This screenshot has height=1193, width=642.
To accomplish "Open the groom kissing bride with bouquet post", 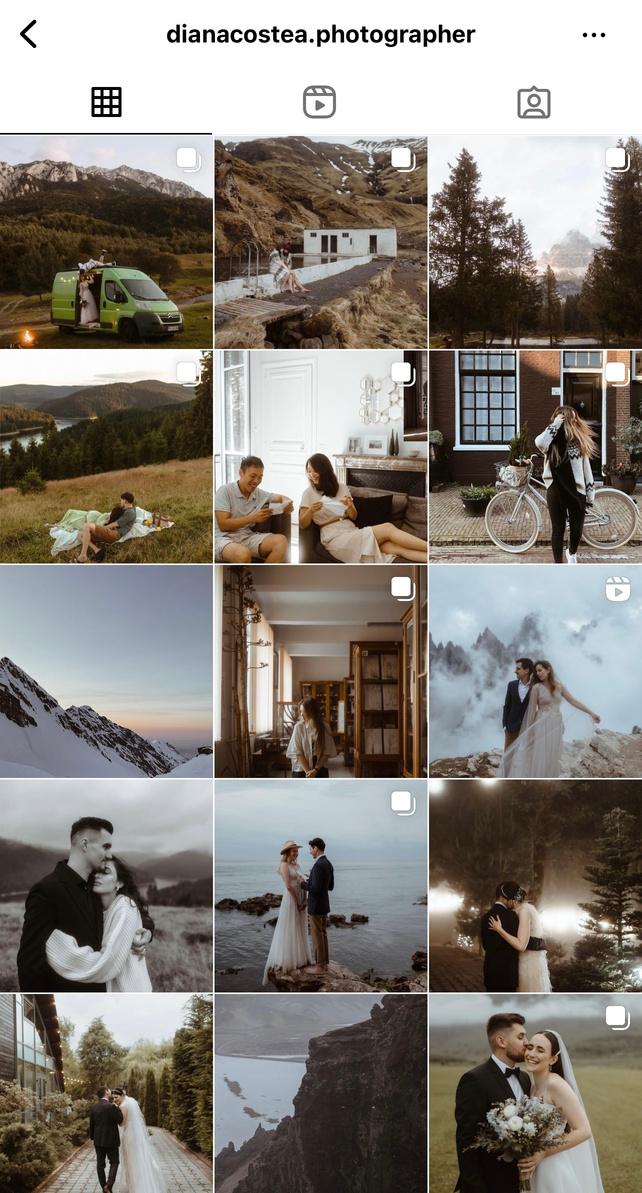I will pos(535,1093).
